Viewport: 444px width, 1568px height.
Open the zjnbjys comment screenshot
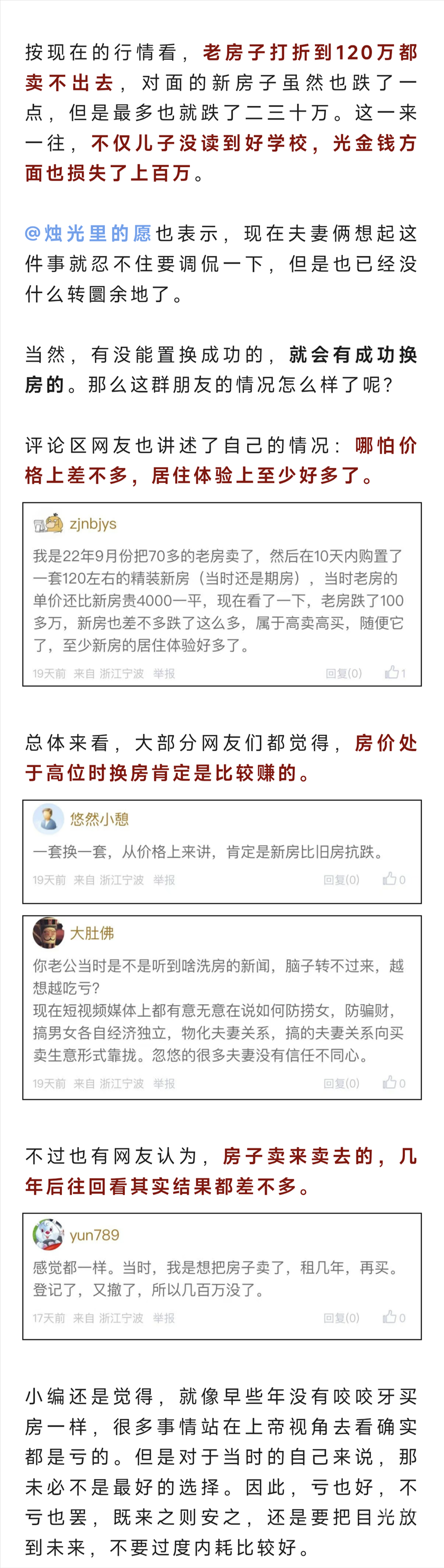point(222,594)
